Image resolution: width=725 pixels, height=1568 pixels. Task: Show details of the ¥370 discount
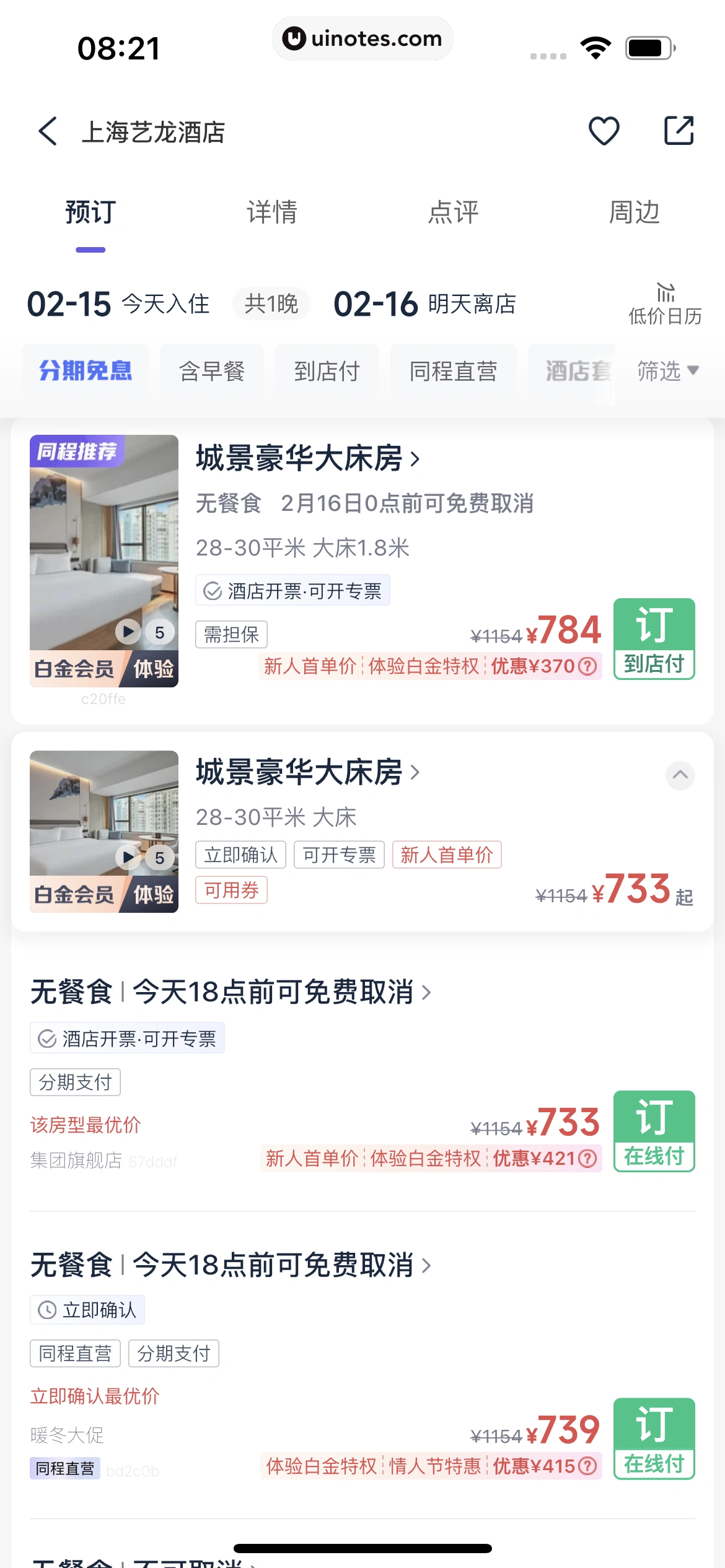587,666
